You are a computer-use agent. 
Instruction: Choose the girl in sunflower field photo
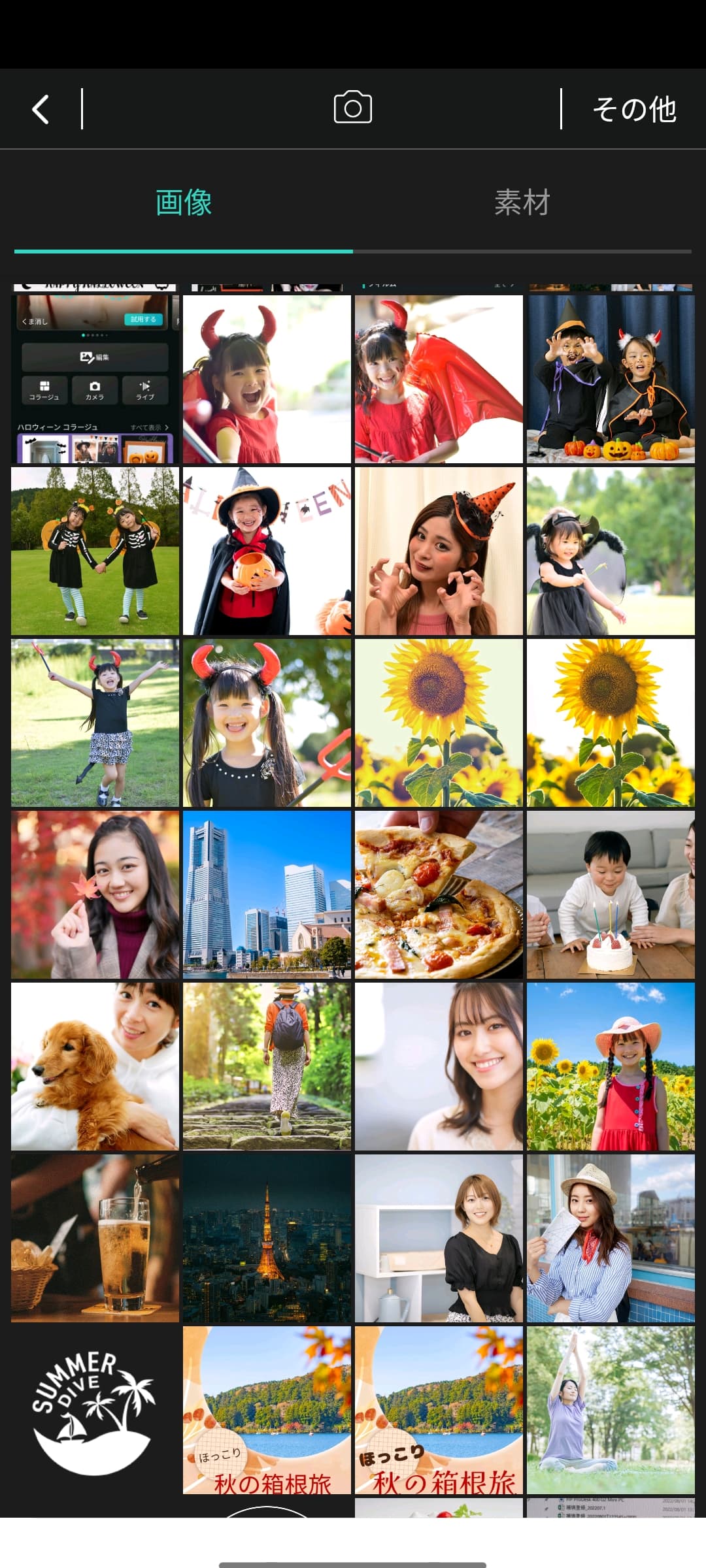[611, 1066]
